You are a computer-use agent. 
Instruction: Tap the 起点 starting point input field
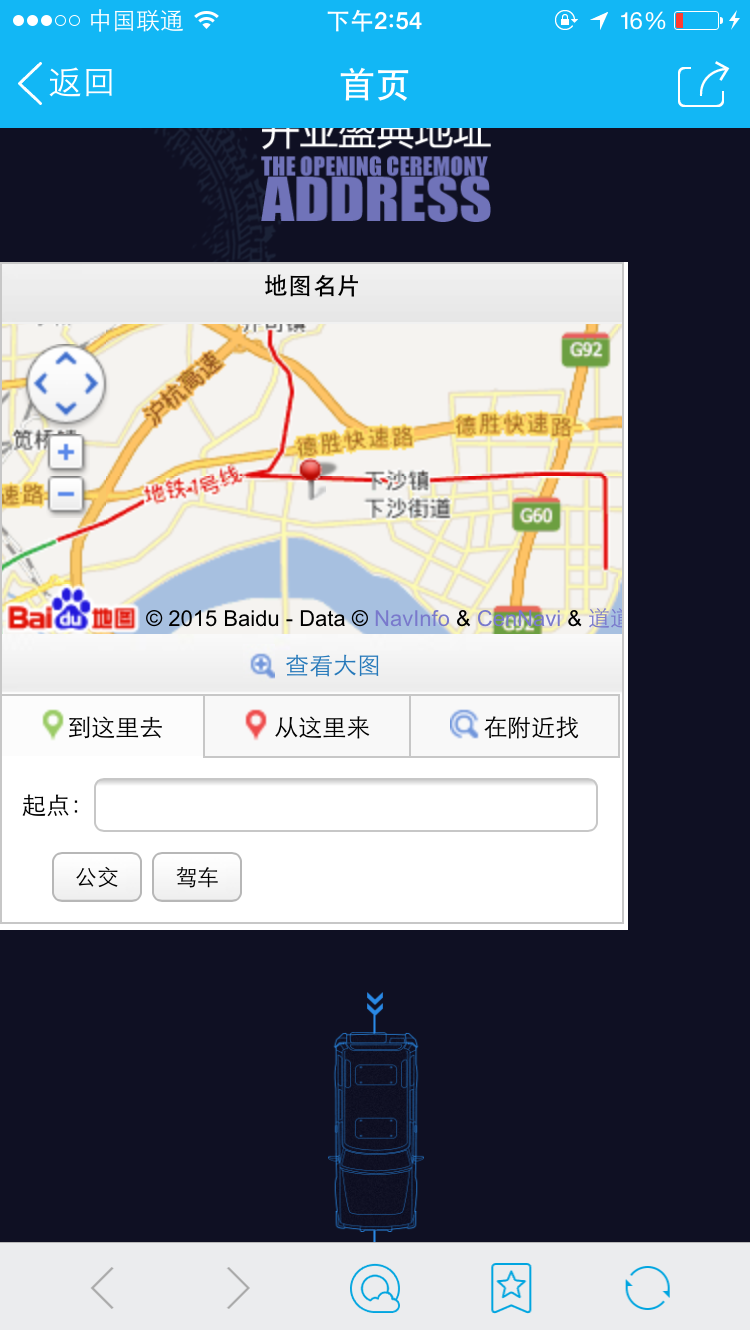[x=345, y=804]
